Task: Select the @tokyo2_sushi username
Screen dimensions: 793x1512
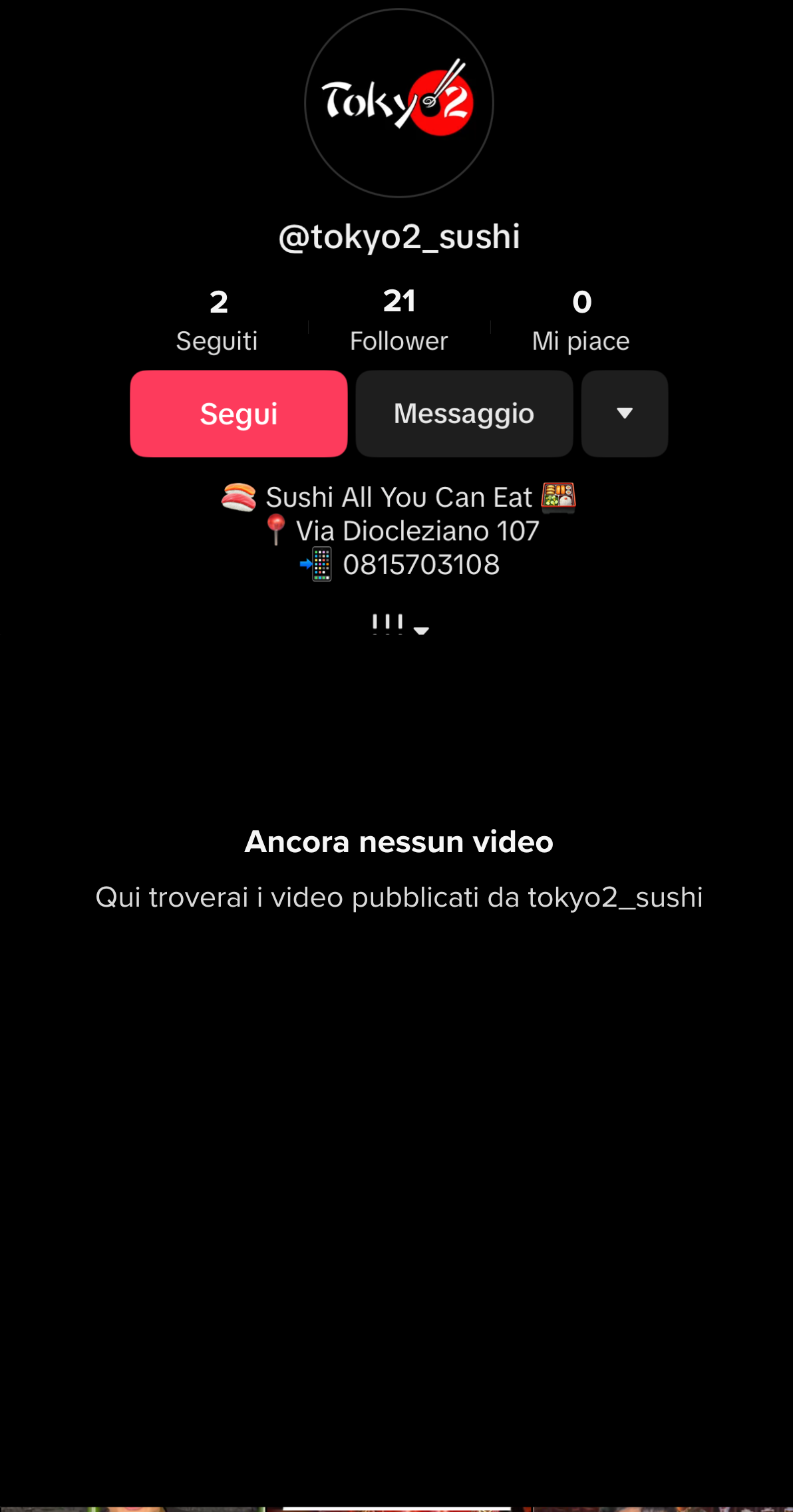Action: [x=398, y=237]
